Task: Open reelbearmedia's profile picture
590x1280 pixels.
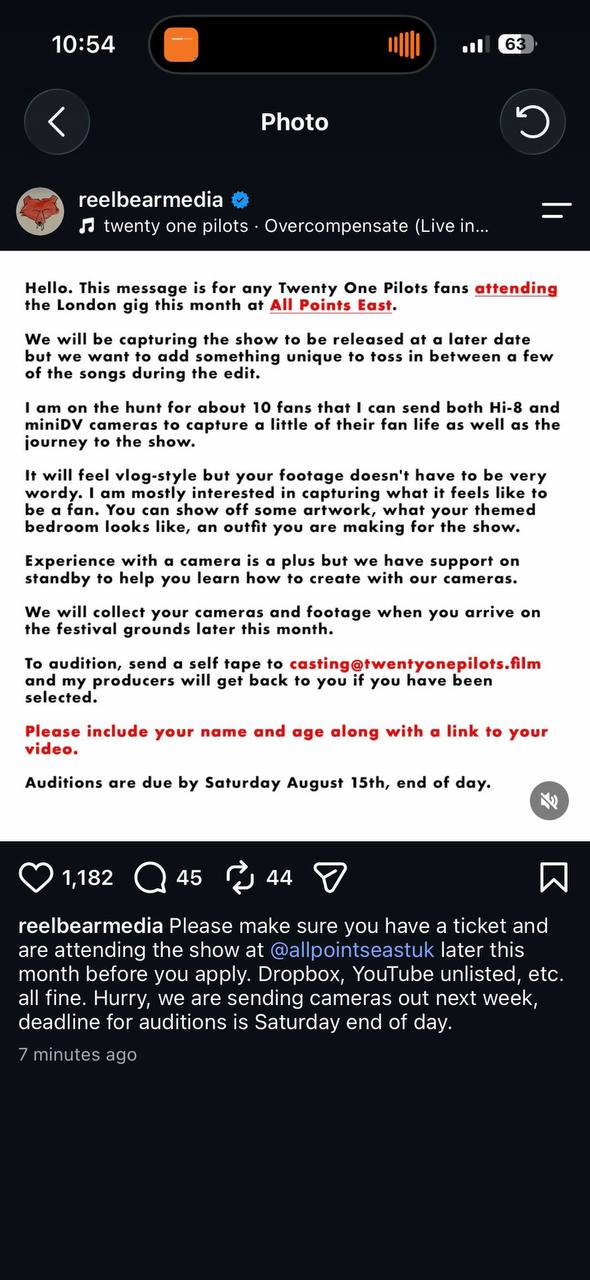Action: 41,211
